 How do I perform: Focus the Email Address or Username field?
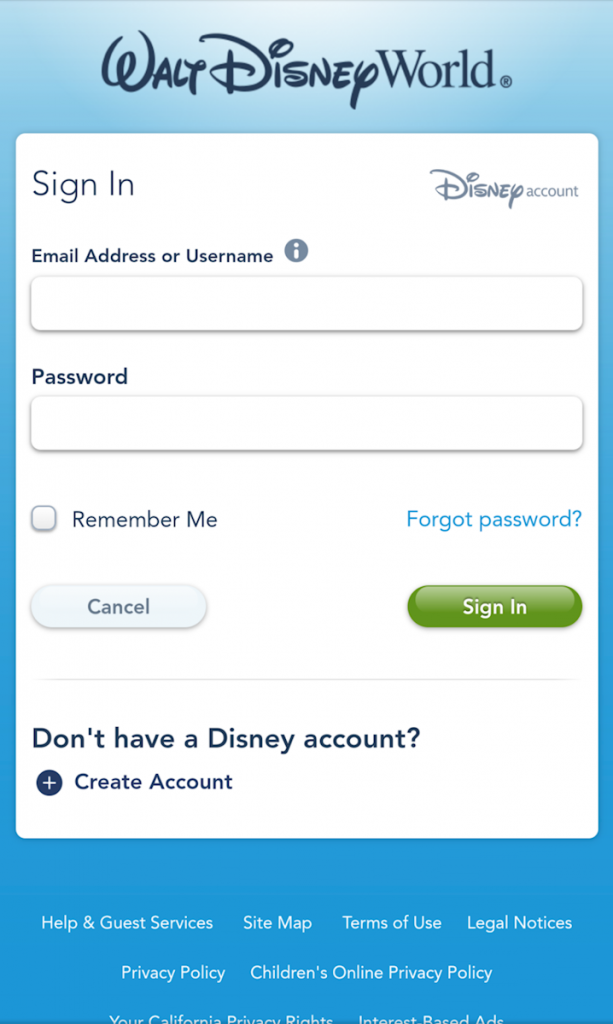[x=306, y=304]
